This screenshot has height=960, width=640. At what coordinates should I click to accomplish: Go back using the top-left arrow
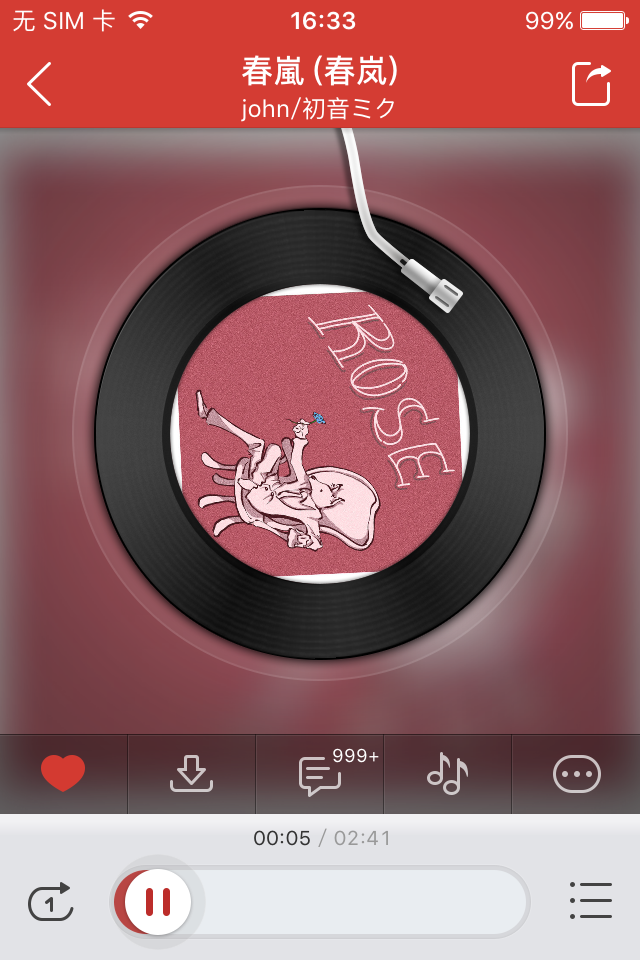click(x=39, y=84)
